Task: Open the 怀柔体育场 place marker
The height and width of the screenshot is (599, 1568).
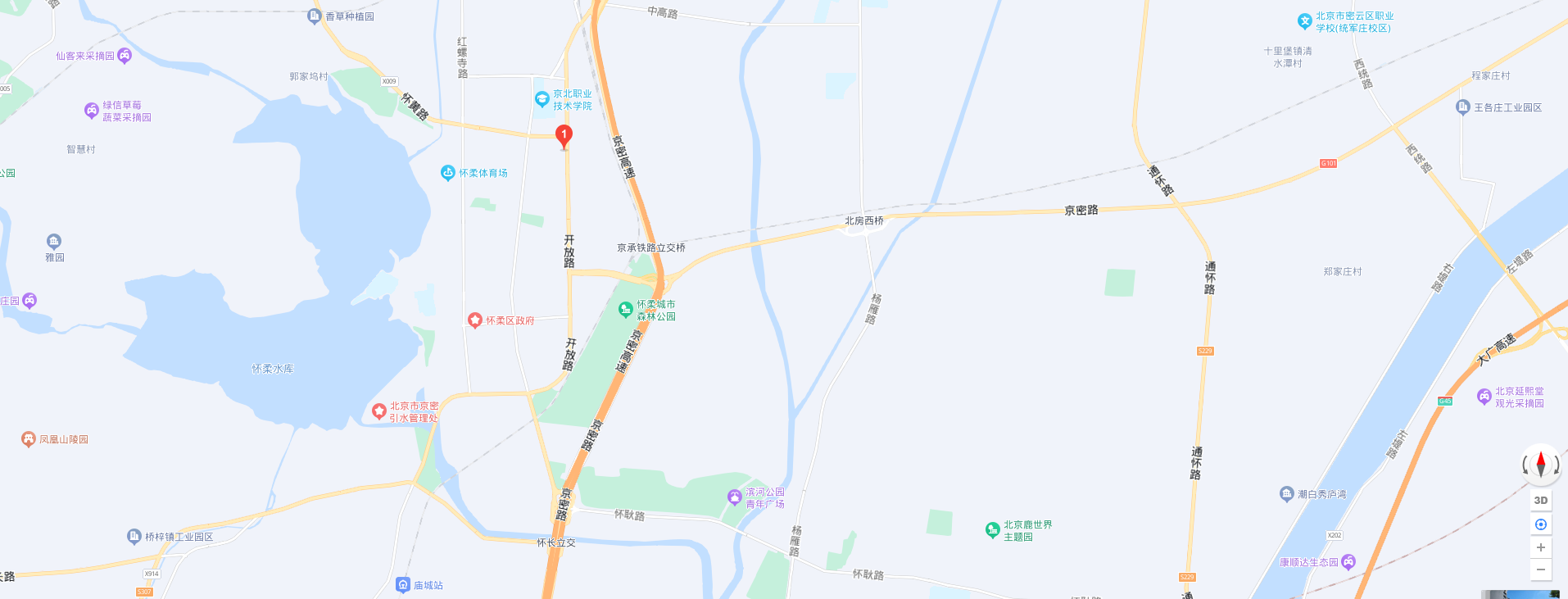Action: click(x=447, y=173)
